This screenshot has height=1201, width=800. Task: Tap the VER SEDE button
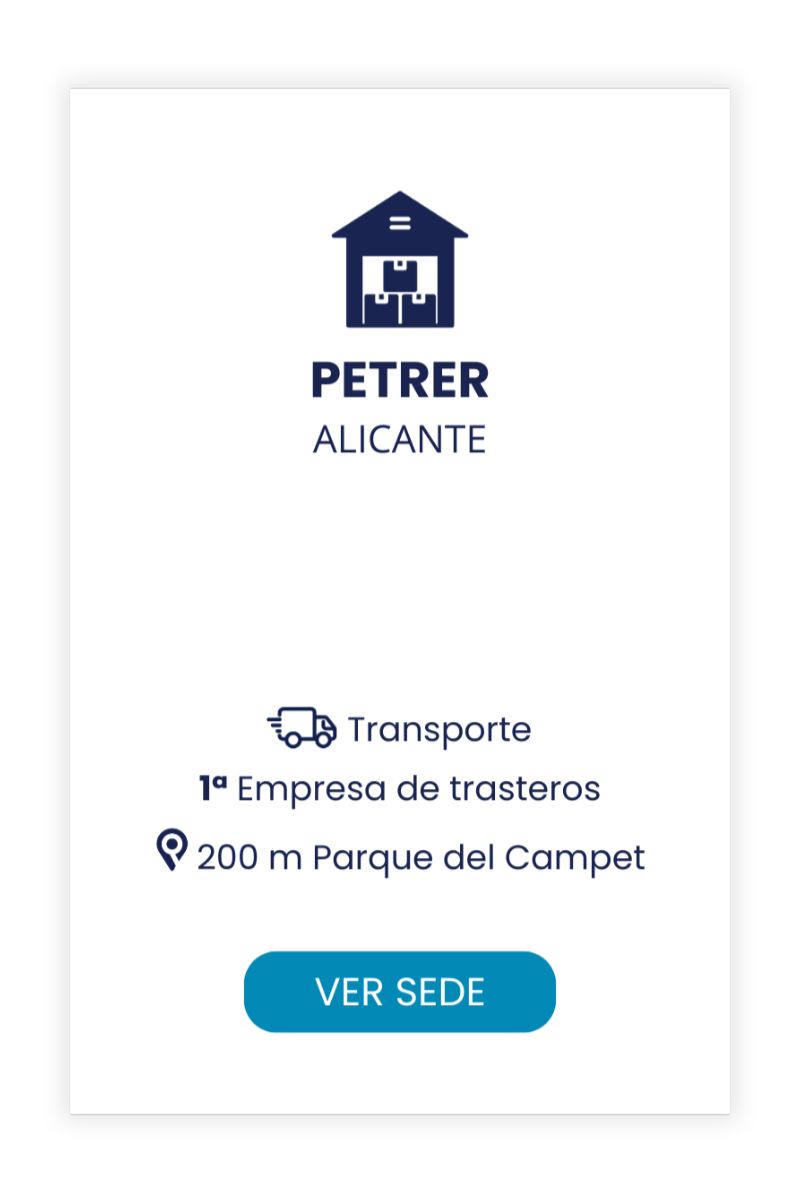pos(400,992)
